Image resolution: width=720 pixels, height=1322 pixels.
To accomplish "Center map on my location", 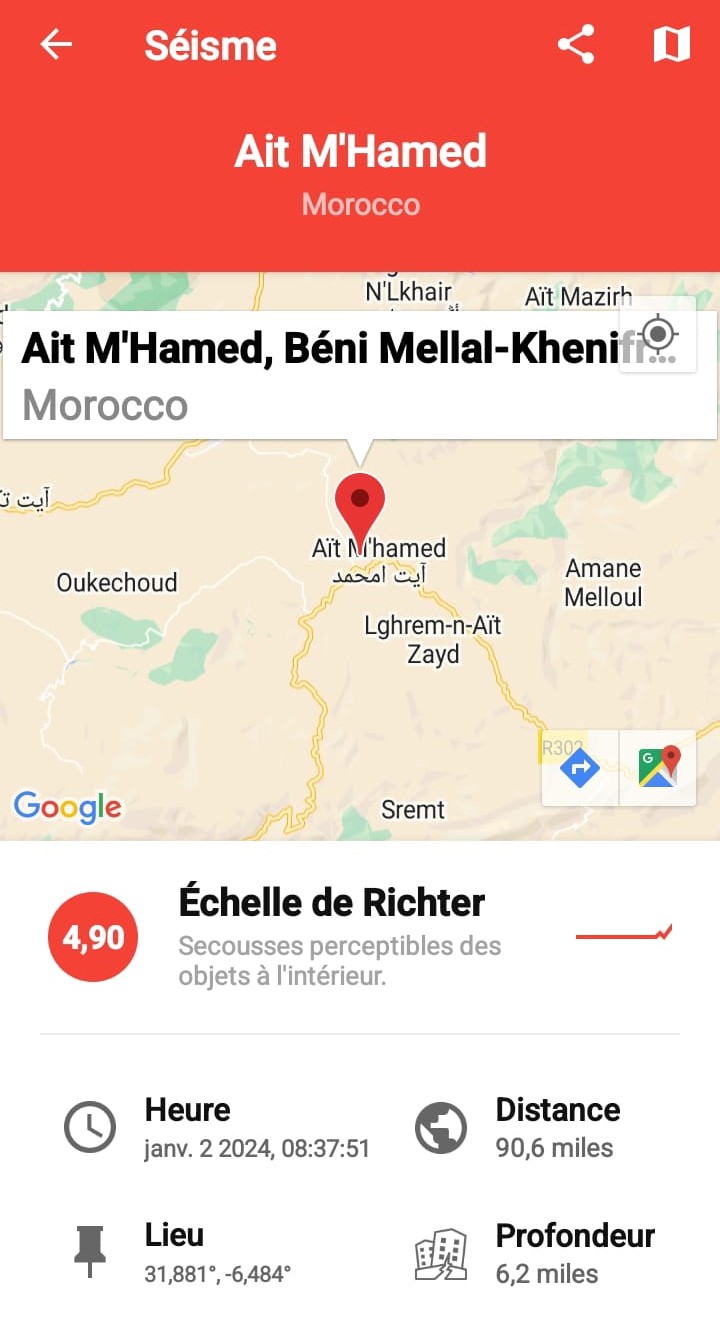I will click(x=658, y=335).
